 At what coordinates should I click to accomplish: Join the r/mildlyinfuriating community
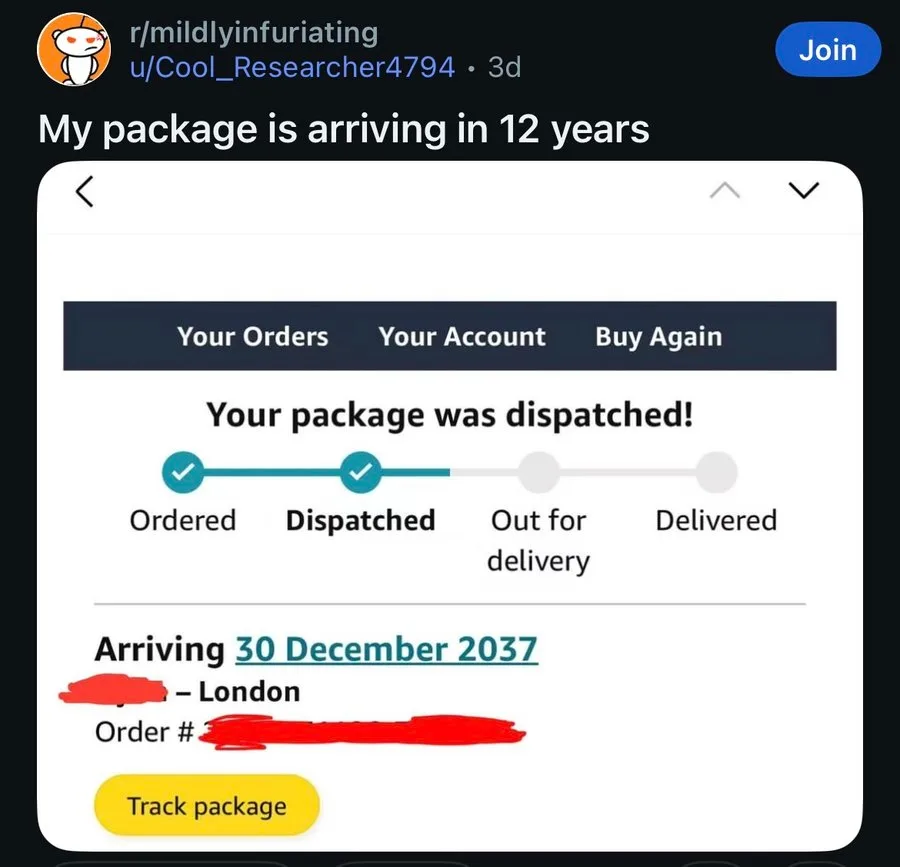point(828,50)
